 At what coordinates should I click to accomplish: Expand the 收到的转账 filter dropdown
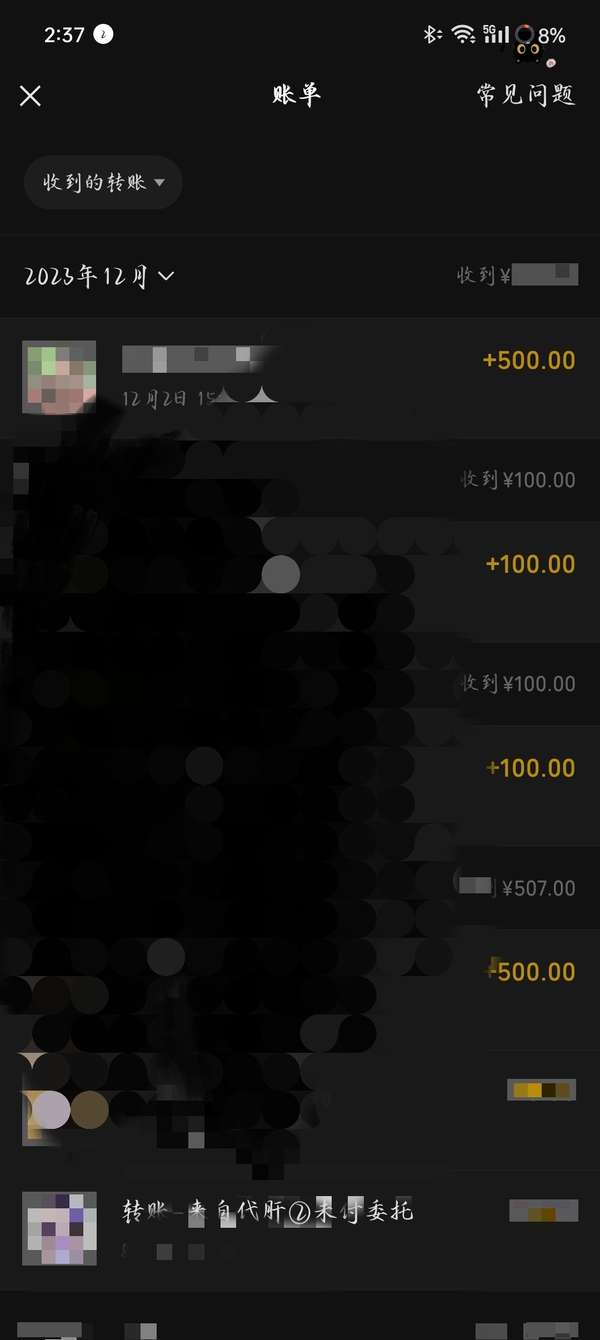click(x=103, y=182)
